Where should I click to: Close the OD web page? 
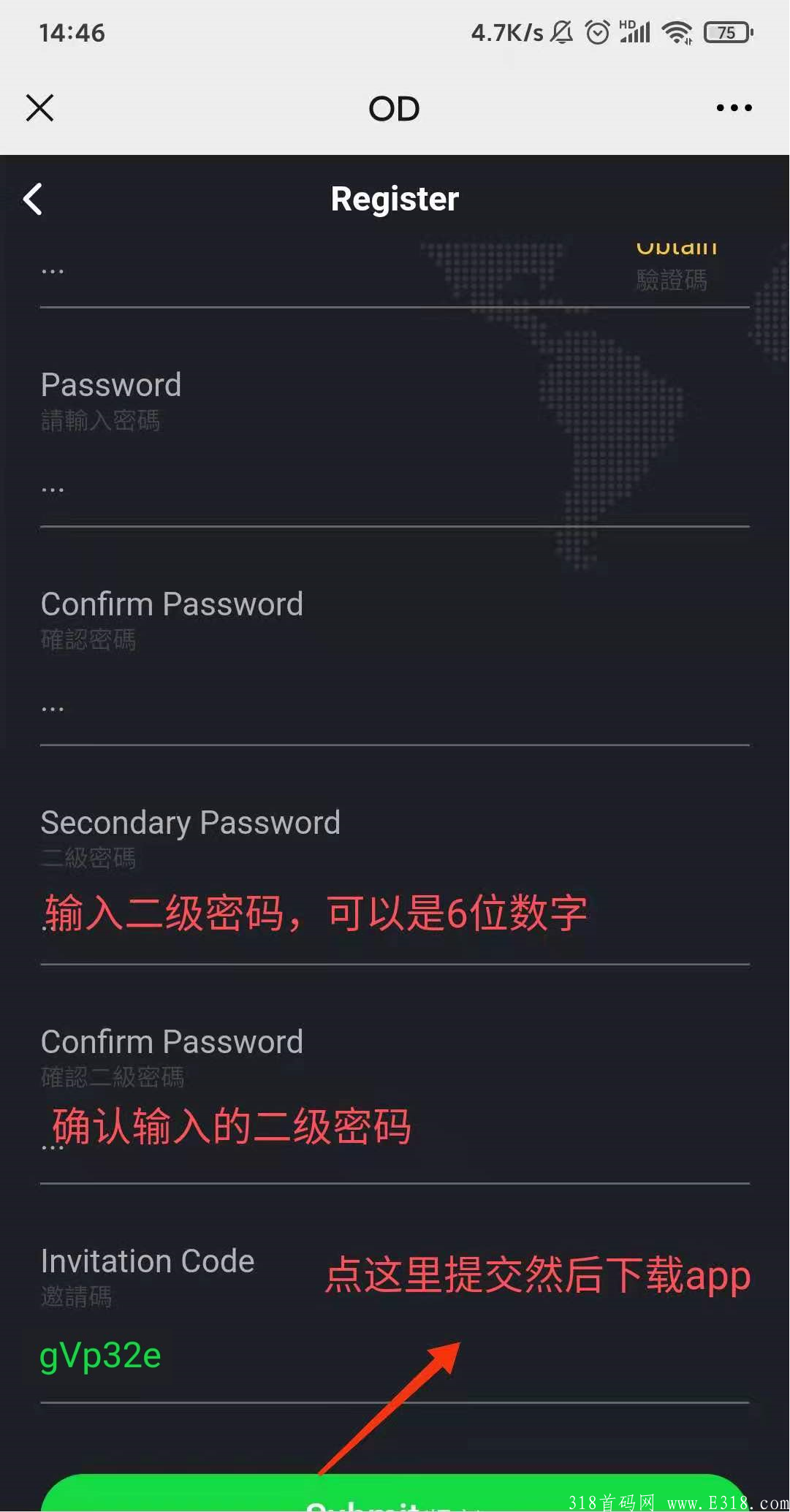click(40, 108)
